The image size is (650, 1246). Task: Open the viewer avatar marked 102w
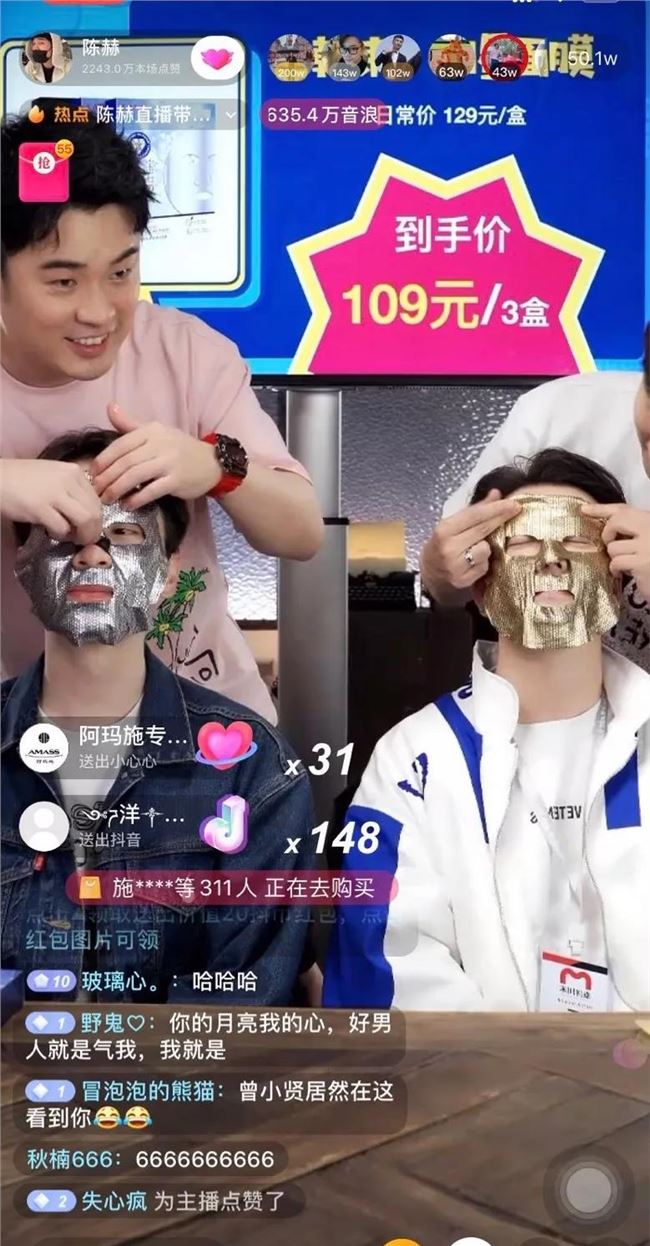coord(398,57)
